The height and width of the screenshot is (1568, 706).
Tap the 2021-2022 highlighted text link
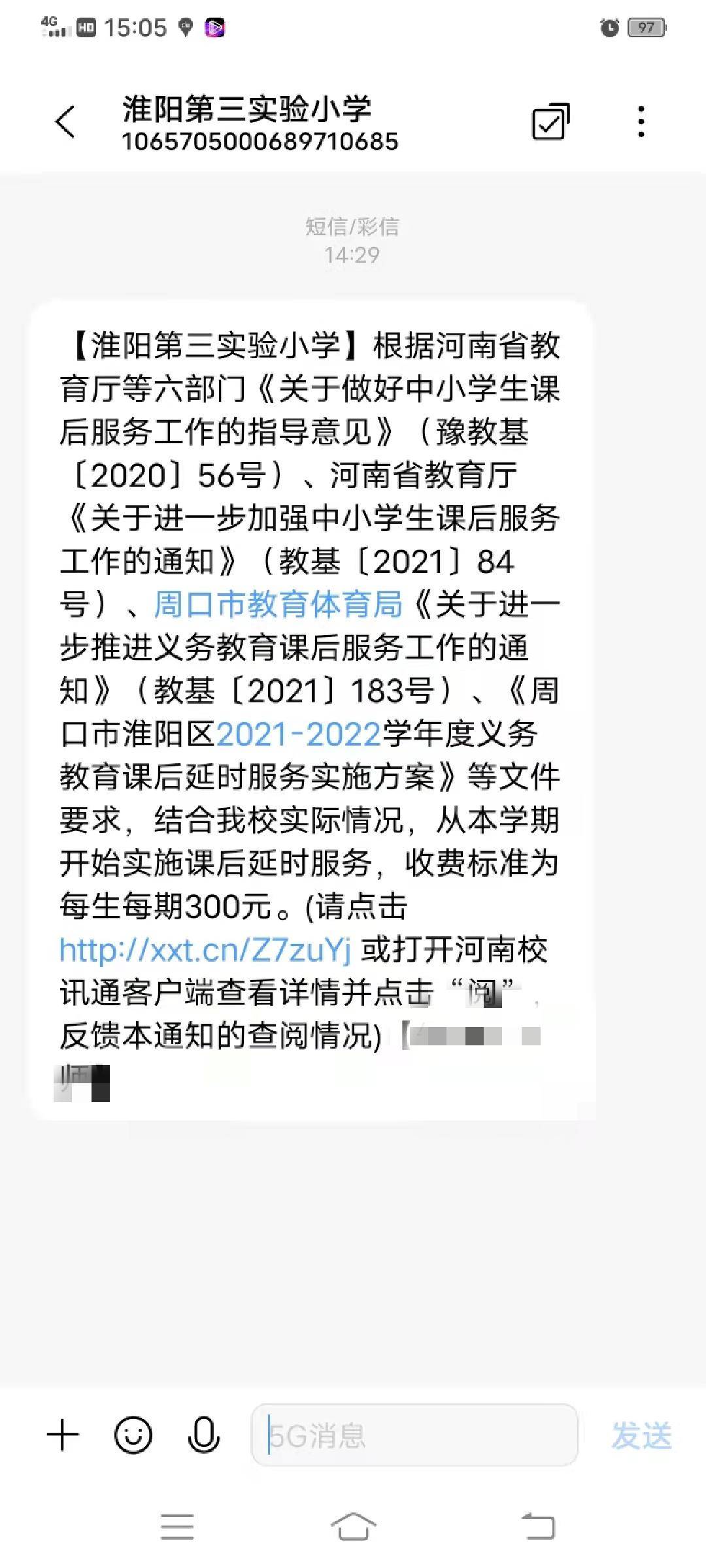[299, 734]
